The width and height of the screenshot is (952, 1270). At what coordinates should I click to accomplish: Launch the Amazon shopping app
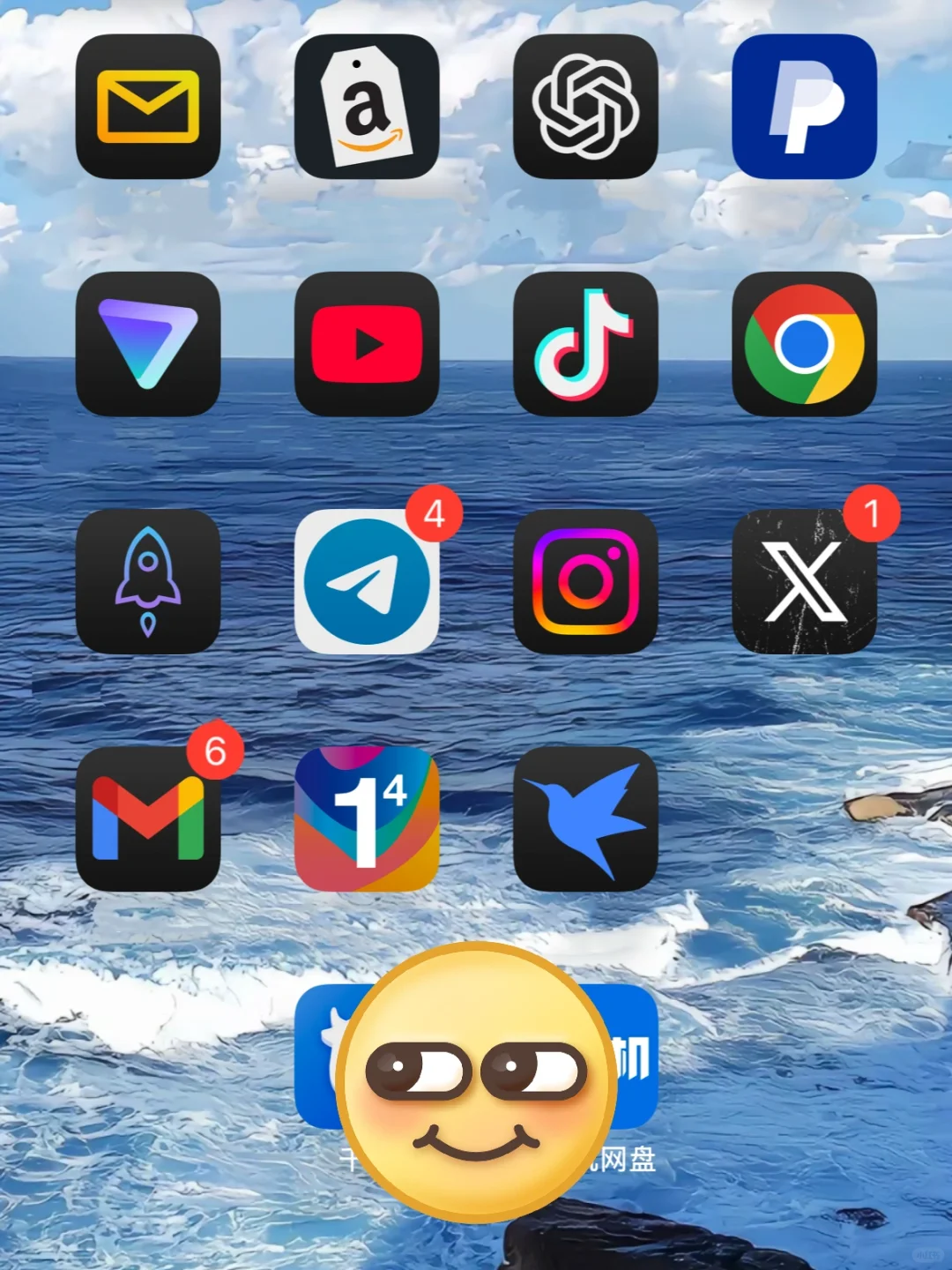coord(367,107)
